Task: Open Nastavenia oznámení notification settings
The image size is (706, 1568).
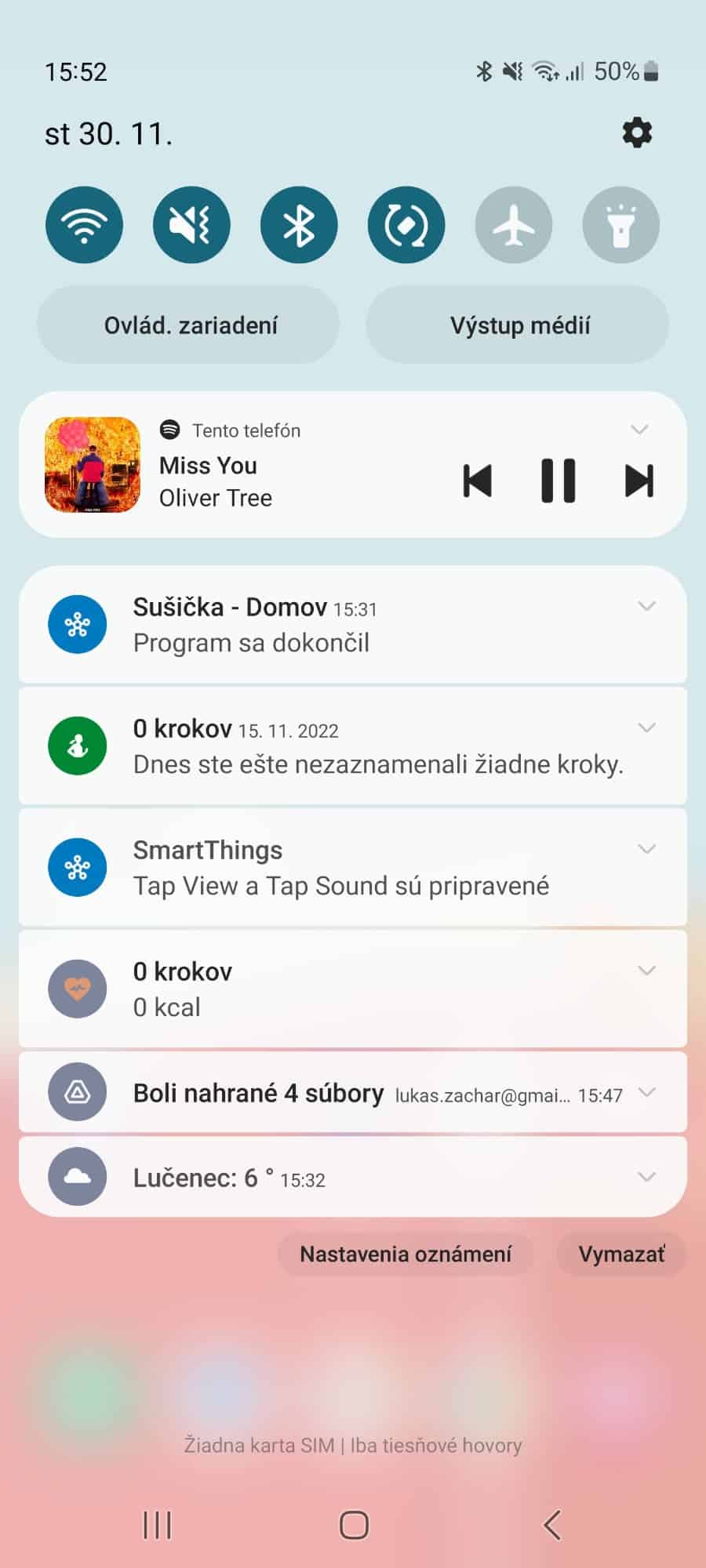Action: 406,1254
